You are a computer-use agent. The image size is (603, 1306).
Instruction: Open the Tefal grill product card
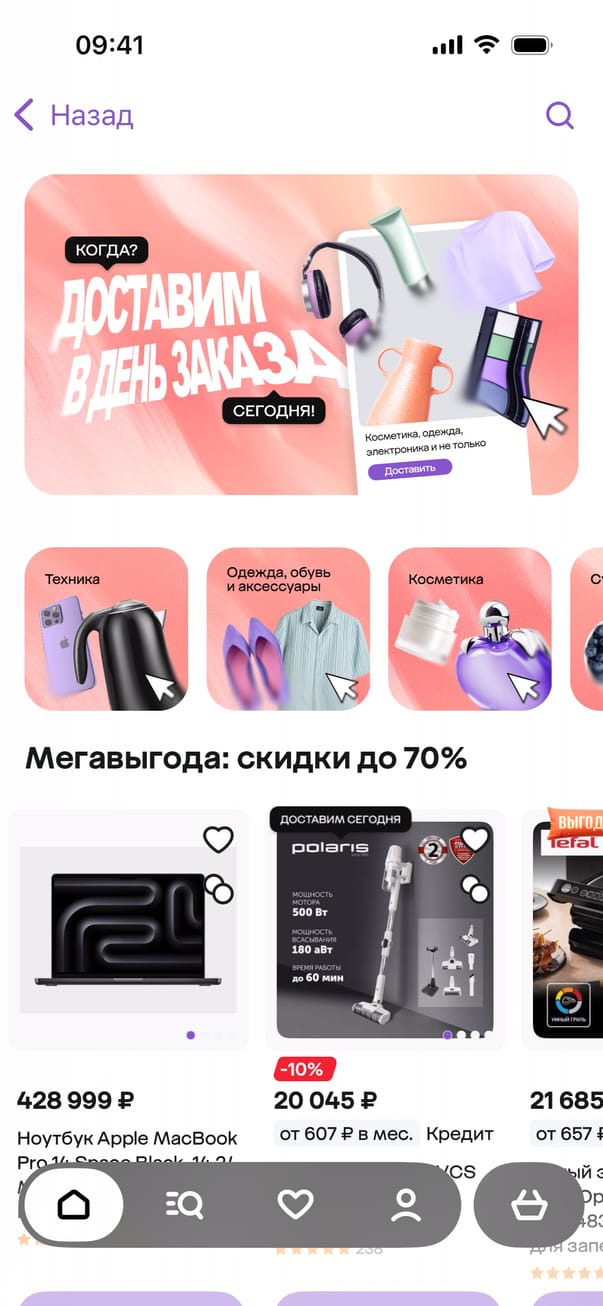tap(570, 930)
